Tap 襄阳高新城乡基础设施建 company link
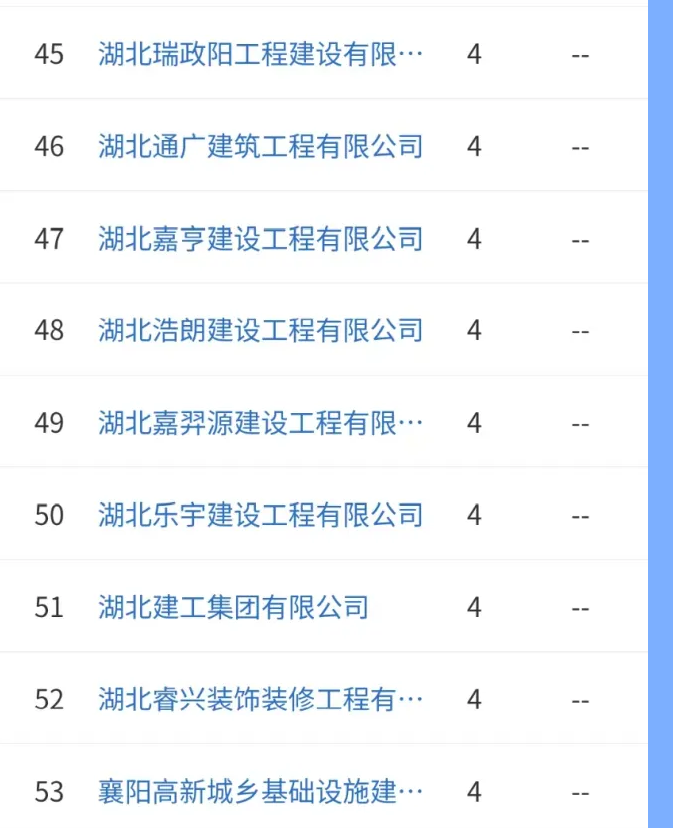Viewport: 673px width, 828px height. click(x=260, y=792)
